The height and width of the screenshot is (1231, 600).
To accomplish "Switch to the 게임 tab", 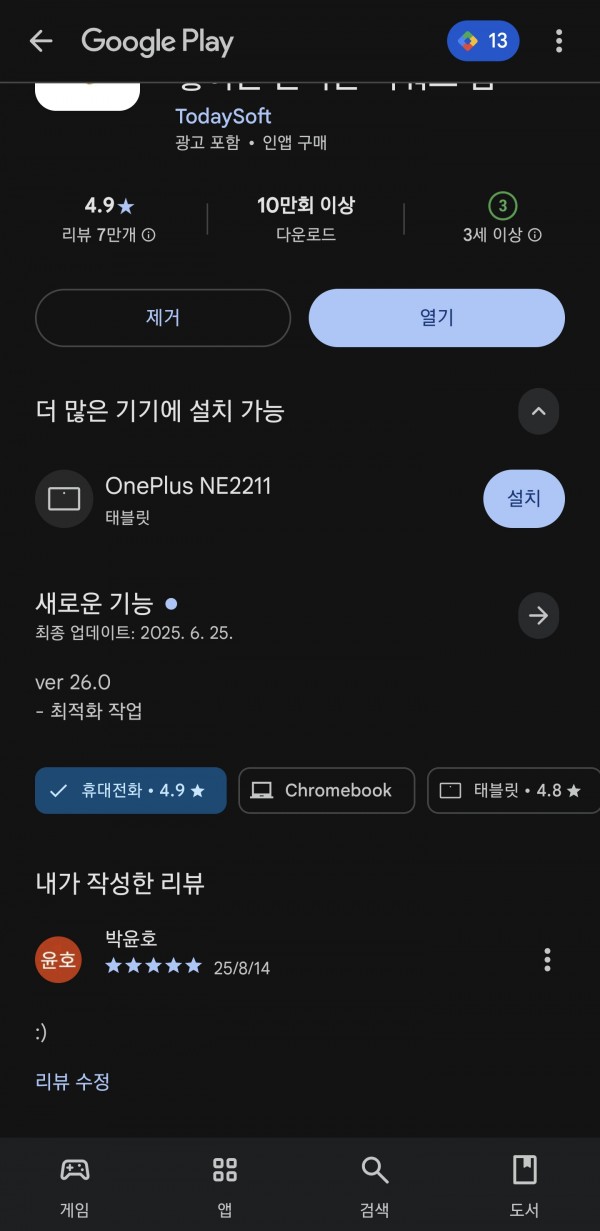I will (x=75, y=1187).
